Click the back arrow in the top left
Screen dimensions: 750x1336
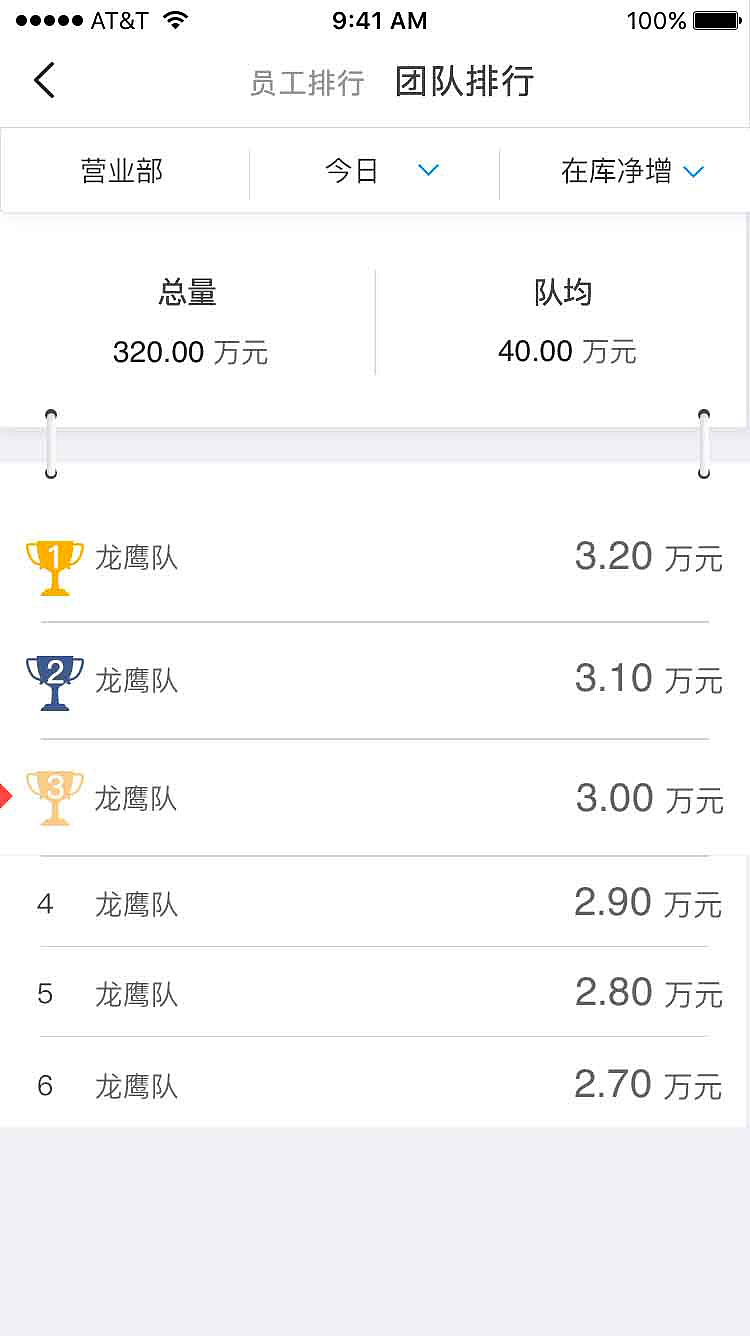pos(43,80)
